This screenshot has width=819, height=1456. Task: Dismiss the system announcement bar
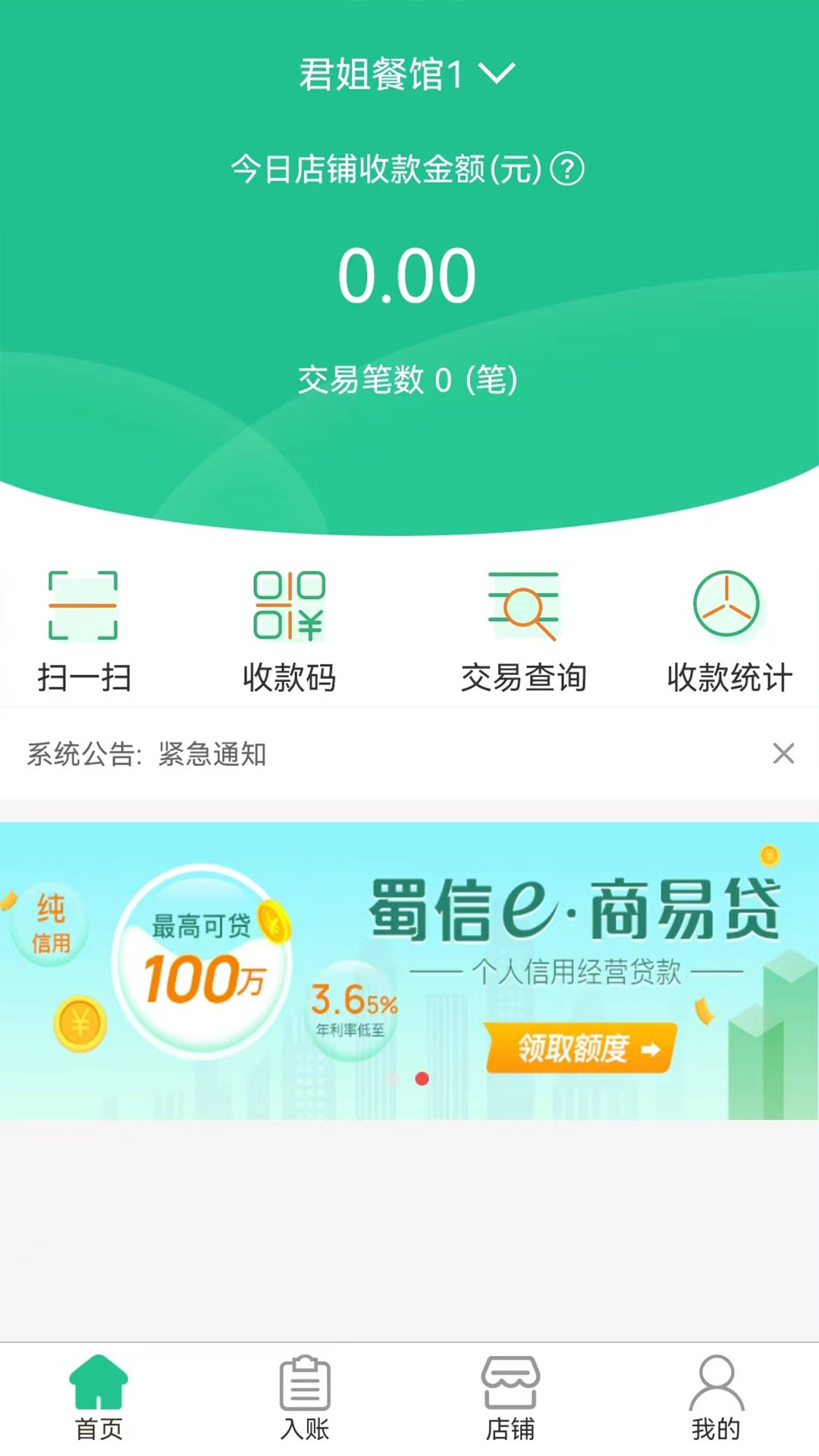[783, 753]
